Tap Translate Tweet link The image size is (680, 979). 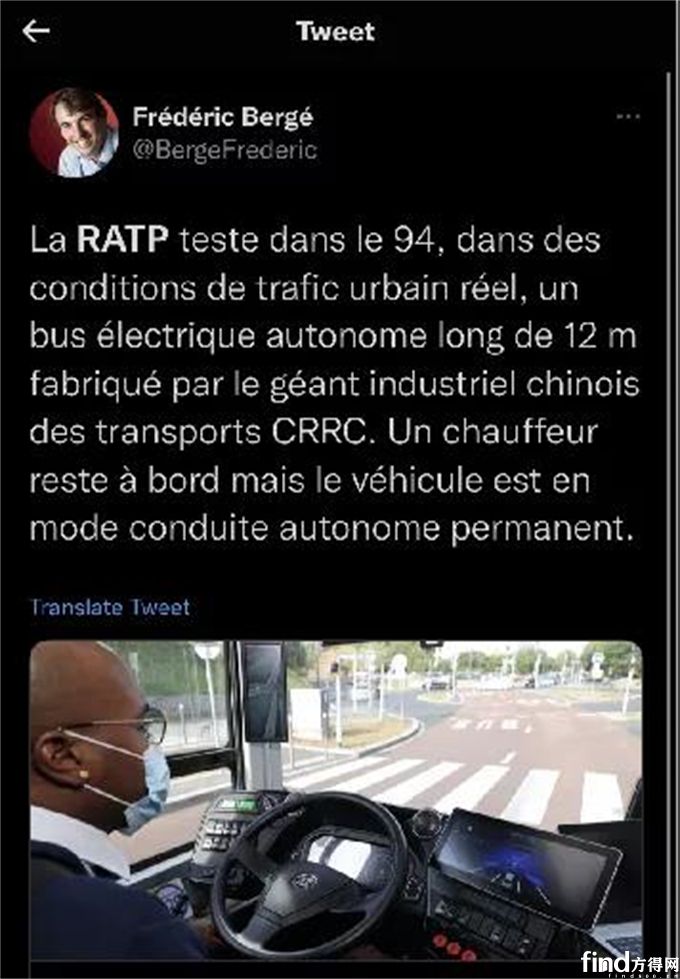pos(110,606)
